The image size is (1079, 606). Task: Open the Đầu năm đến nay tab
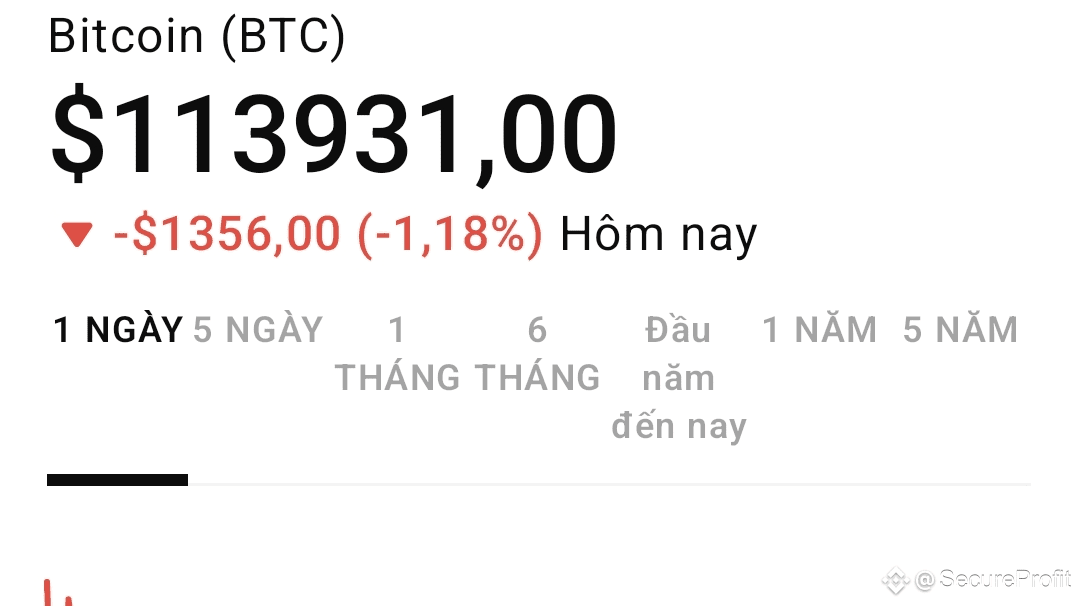coord(679,378)
